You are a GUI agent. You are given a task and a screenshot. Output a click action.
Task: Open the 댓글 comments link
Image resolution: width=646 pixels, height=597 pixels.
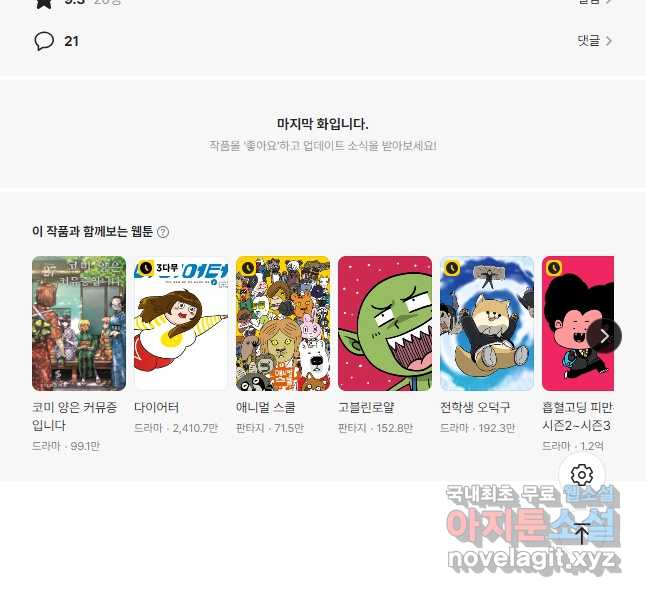point(594,41)
